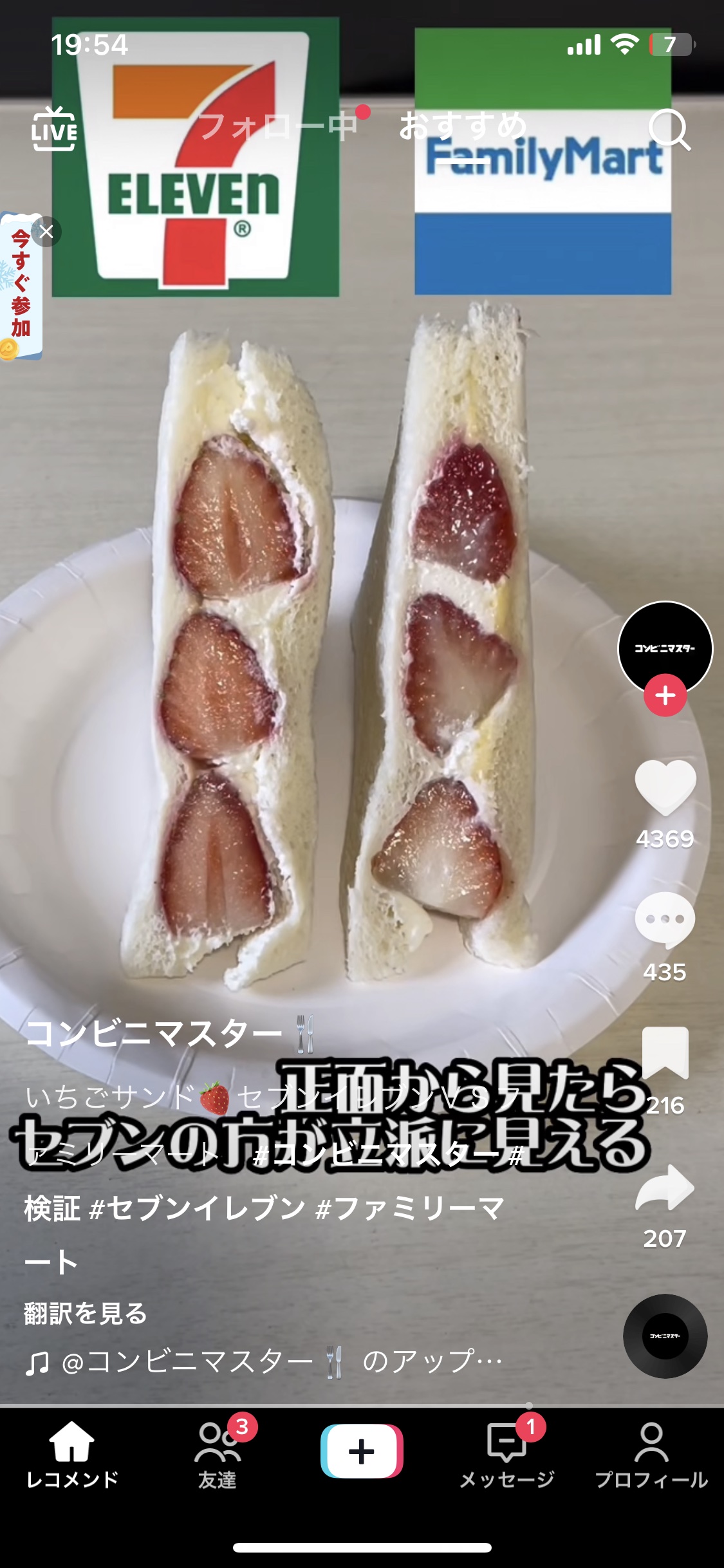
Task: Open the spinning sound disc
Action: click(665, 1336)
